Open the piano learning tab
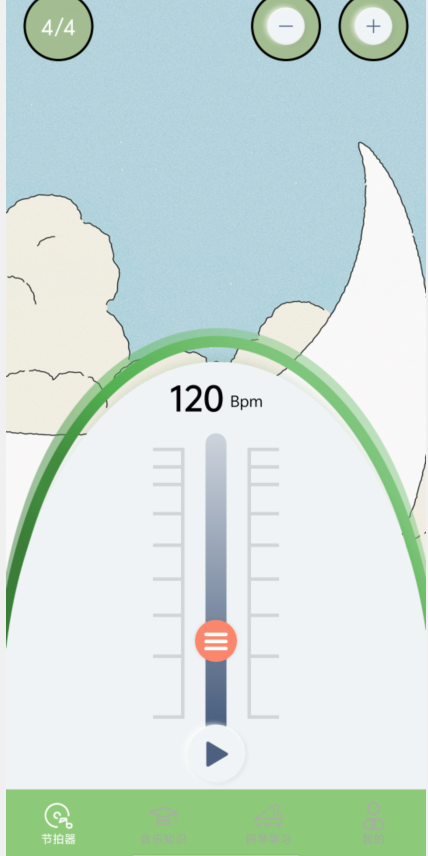The width and height of the screenshot is (428, 856). click(x=269, y=824)
